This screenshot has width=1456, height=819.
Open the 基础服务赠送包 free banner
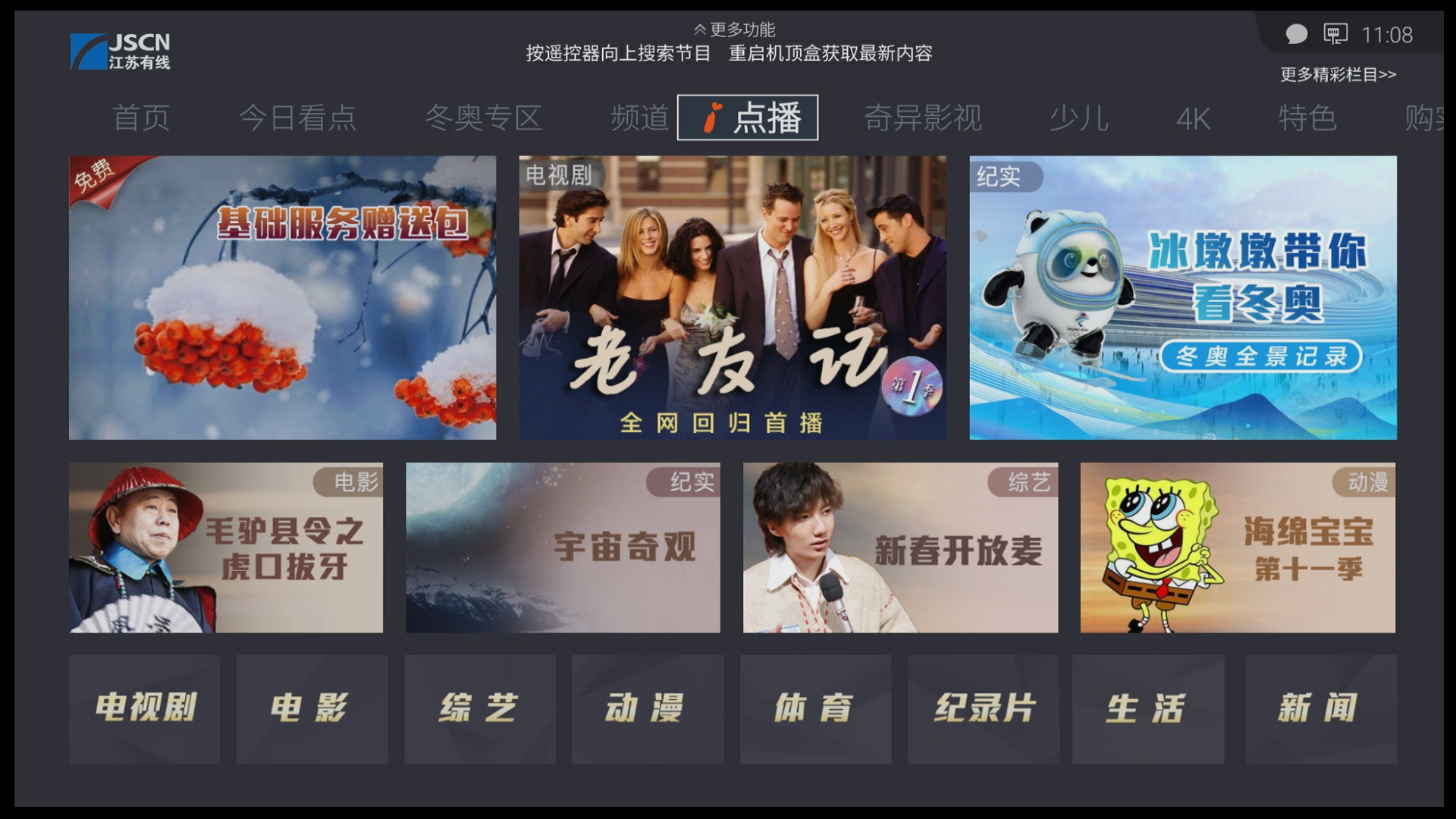(x=282, y=297)
